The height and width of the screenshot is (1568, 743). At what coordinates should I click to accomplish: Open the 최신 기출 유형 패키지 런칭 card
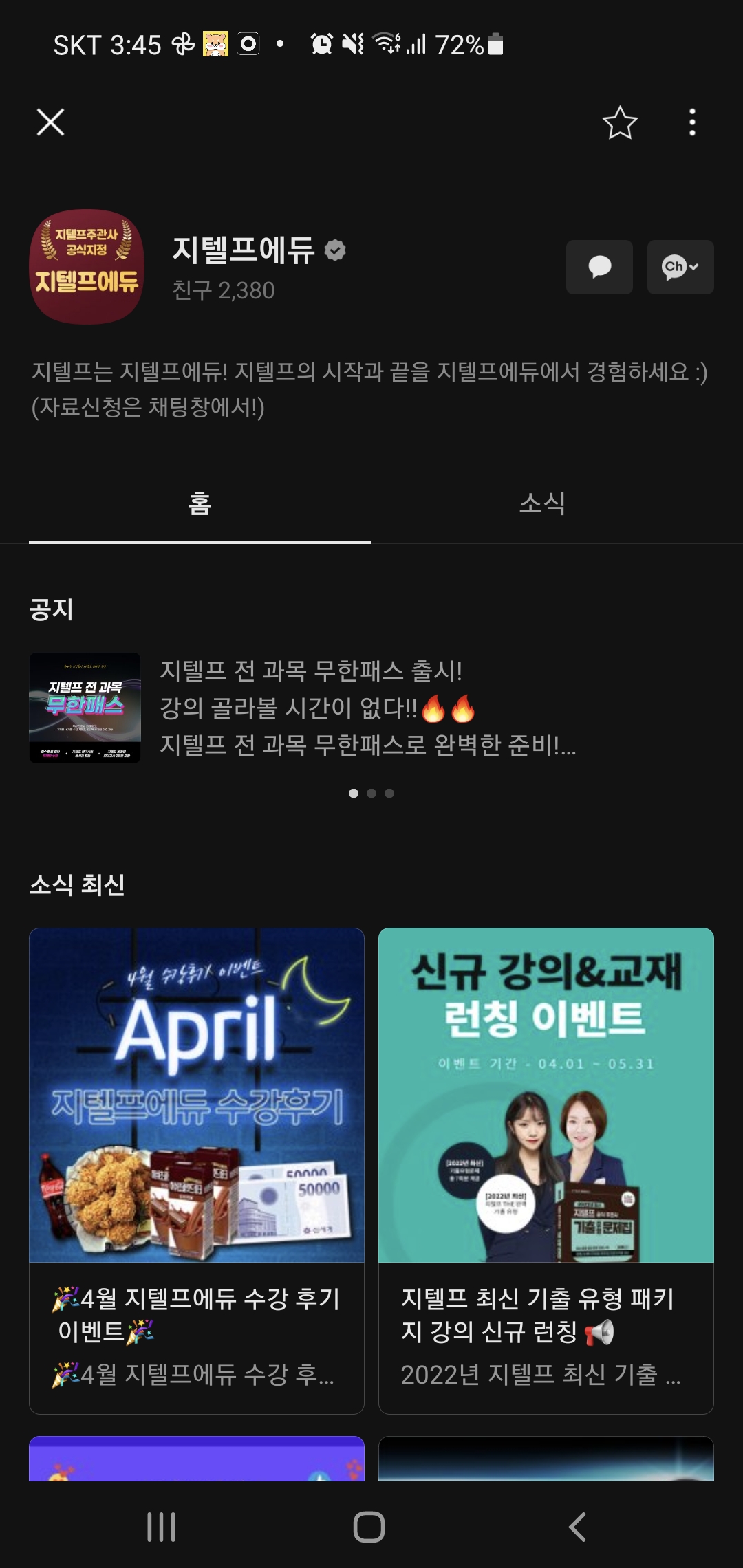[x=546, y=1169]
